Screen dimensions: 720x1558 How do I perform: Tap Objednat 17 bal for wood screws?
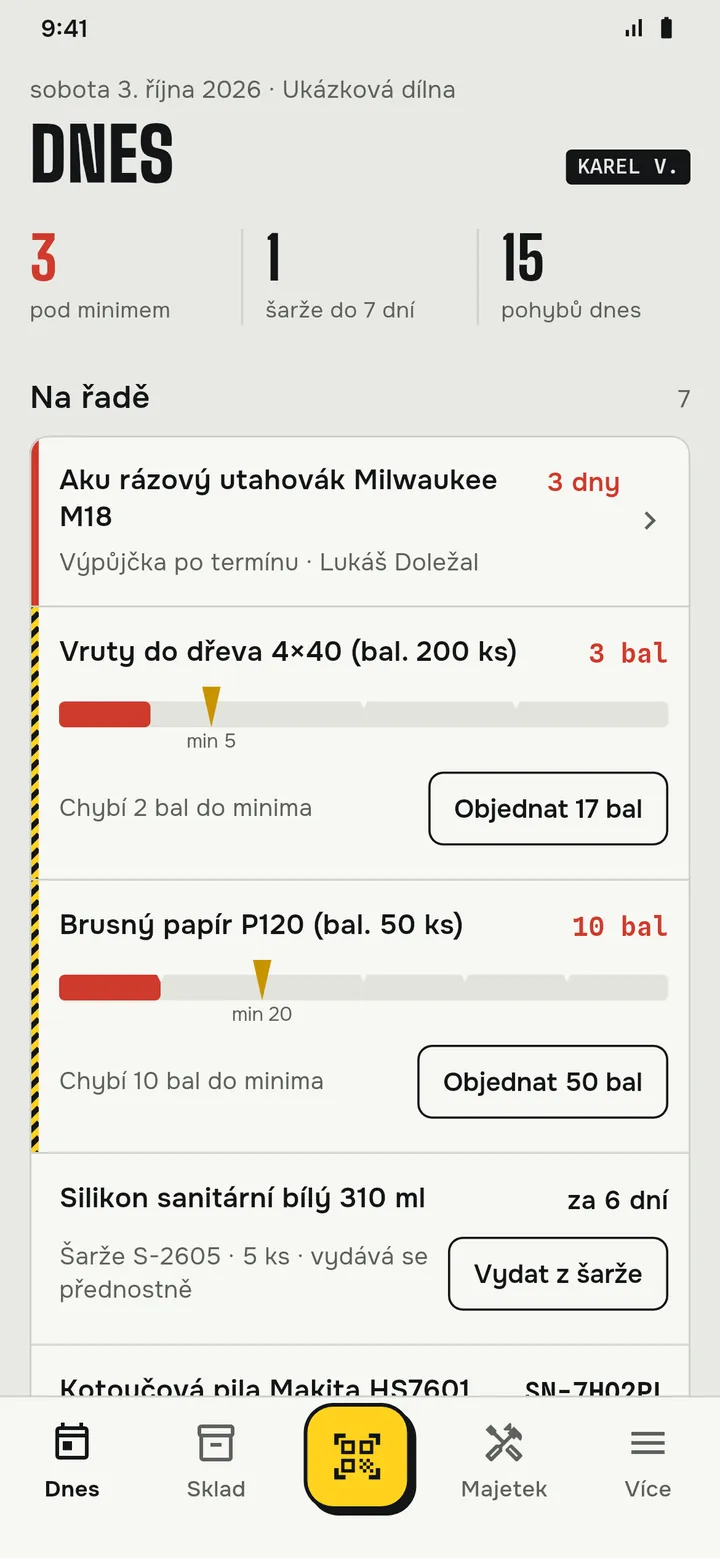pos(548,808)
